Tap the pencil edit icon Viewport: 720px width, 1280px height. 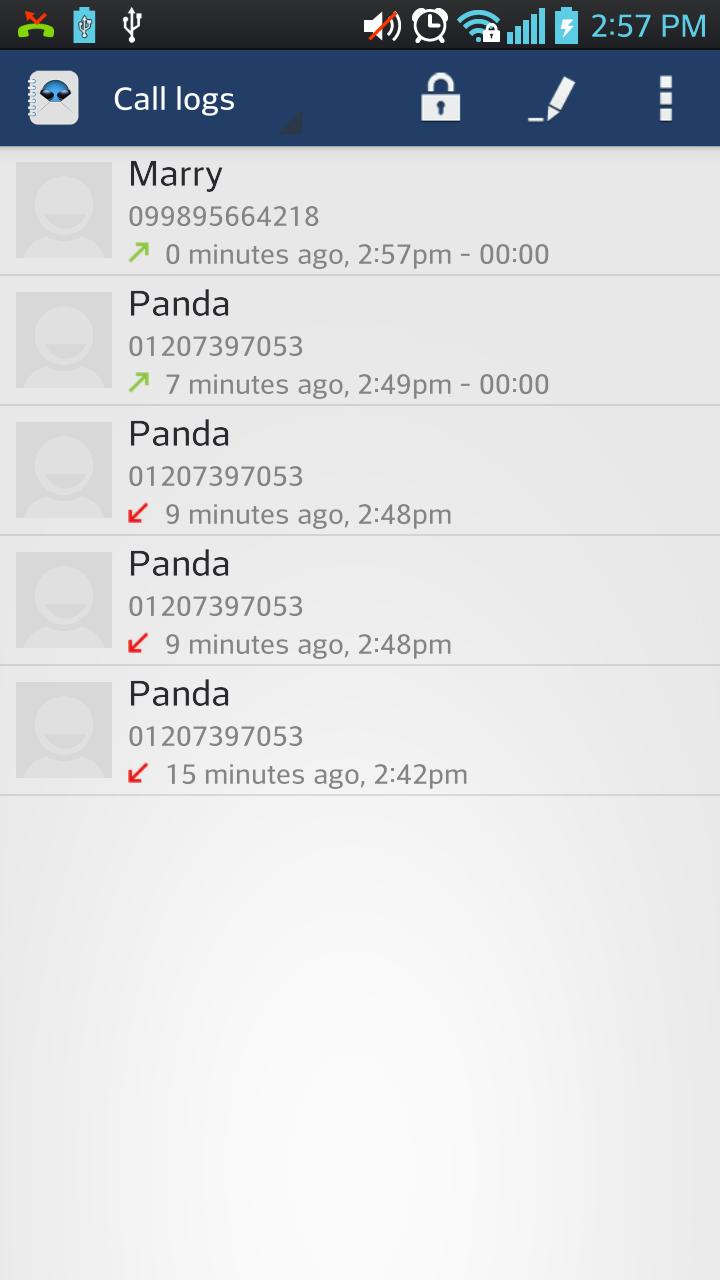click(552, 99)
